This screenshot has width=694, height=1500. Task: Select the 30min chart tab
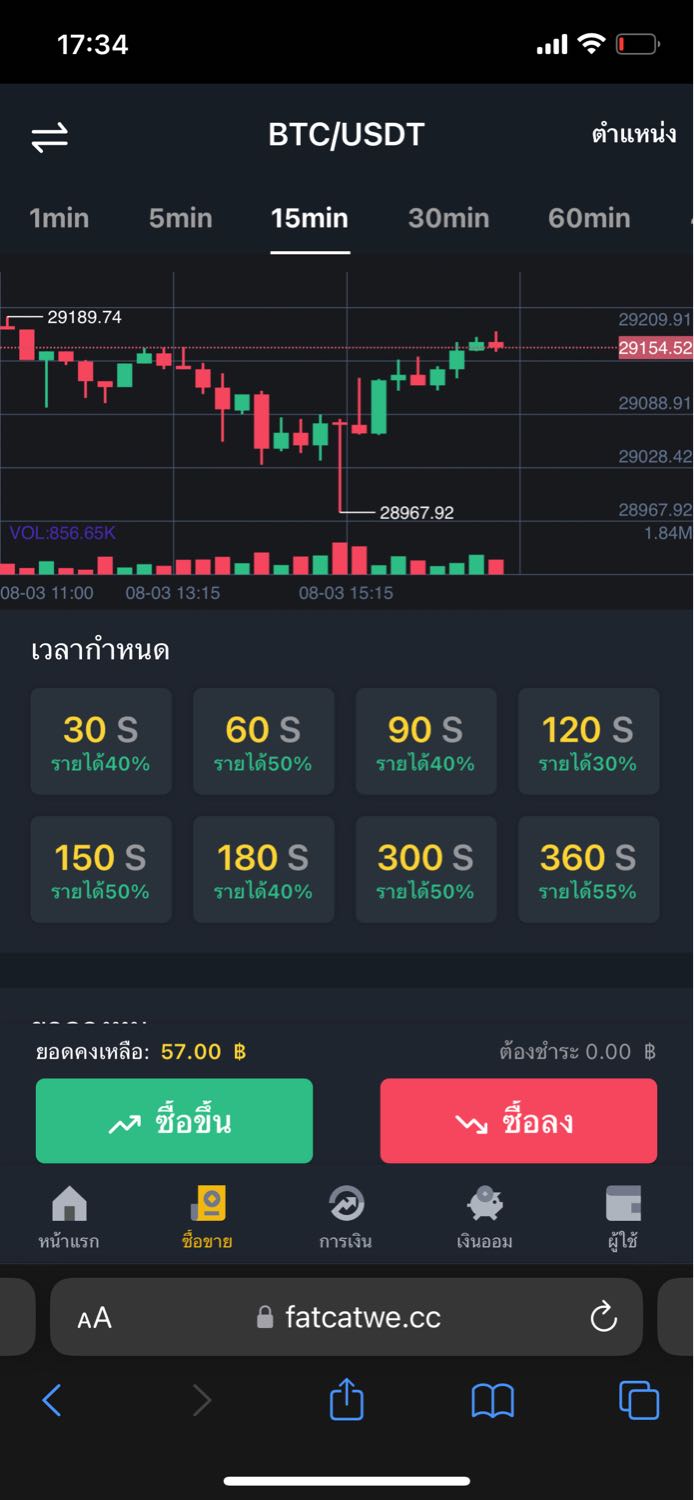click(448, 218)
